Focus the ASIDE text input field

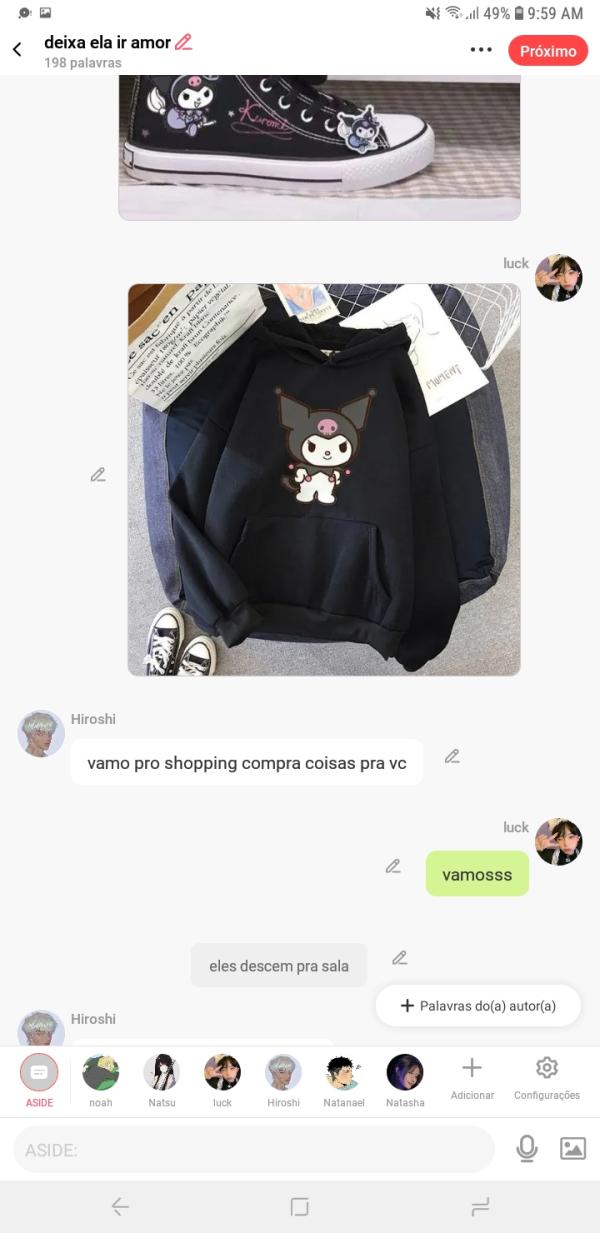[x=254, y=1150]
